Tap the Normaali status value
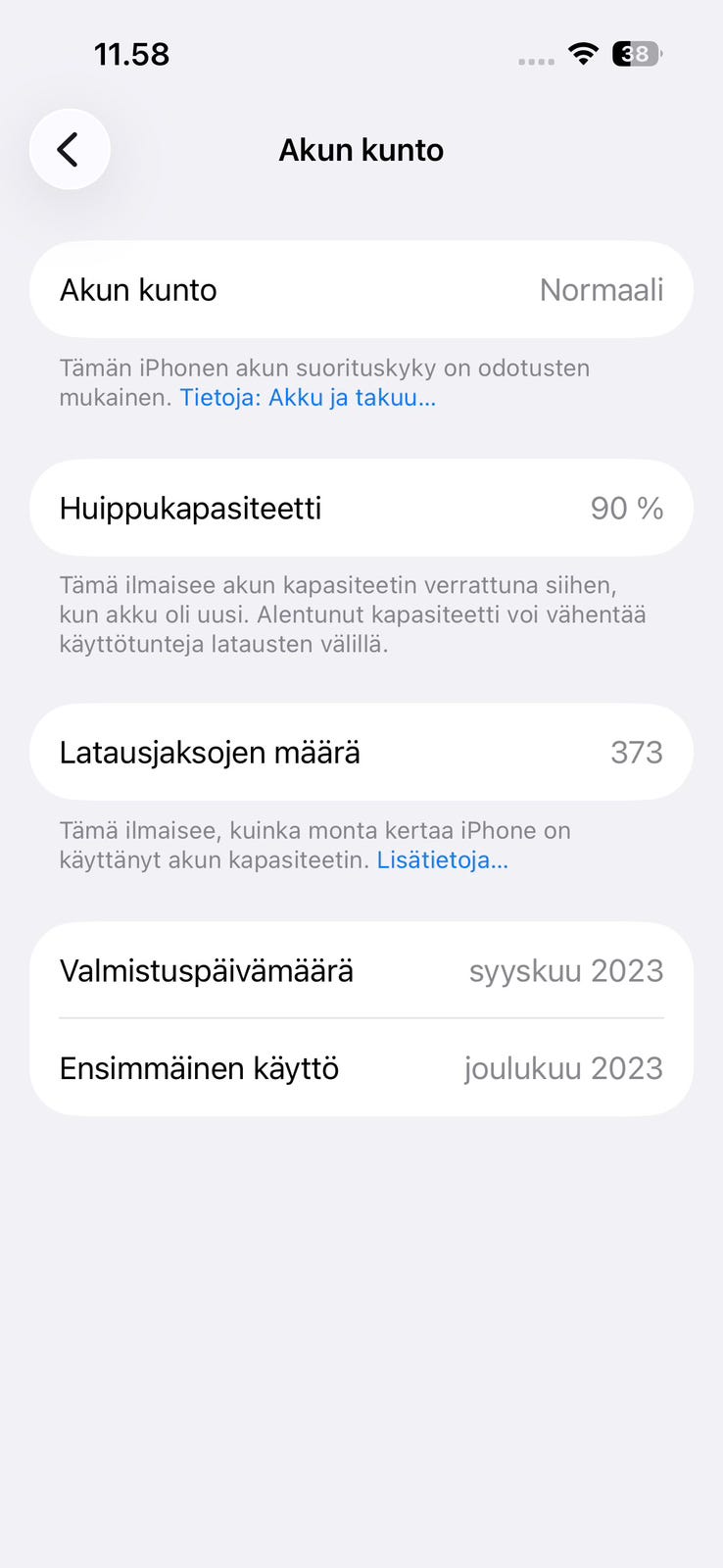723x1568 pixels. pyautogui.click(x=602, y=289)
